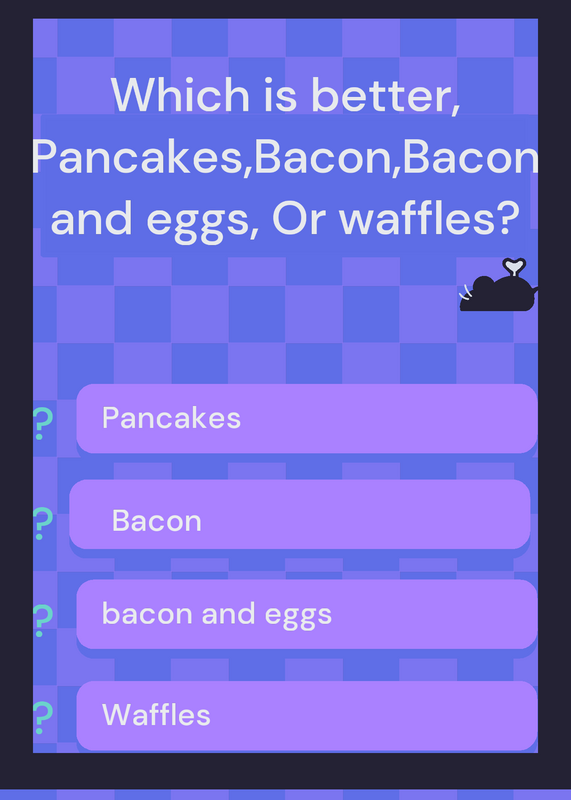Select Bacon as your answer
The width and height of the screenshot is (571, 800).
tap(300, 514)
